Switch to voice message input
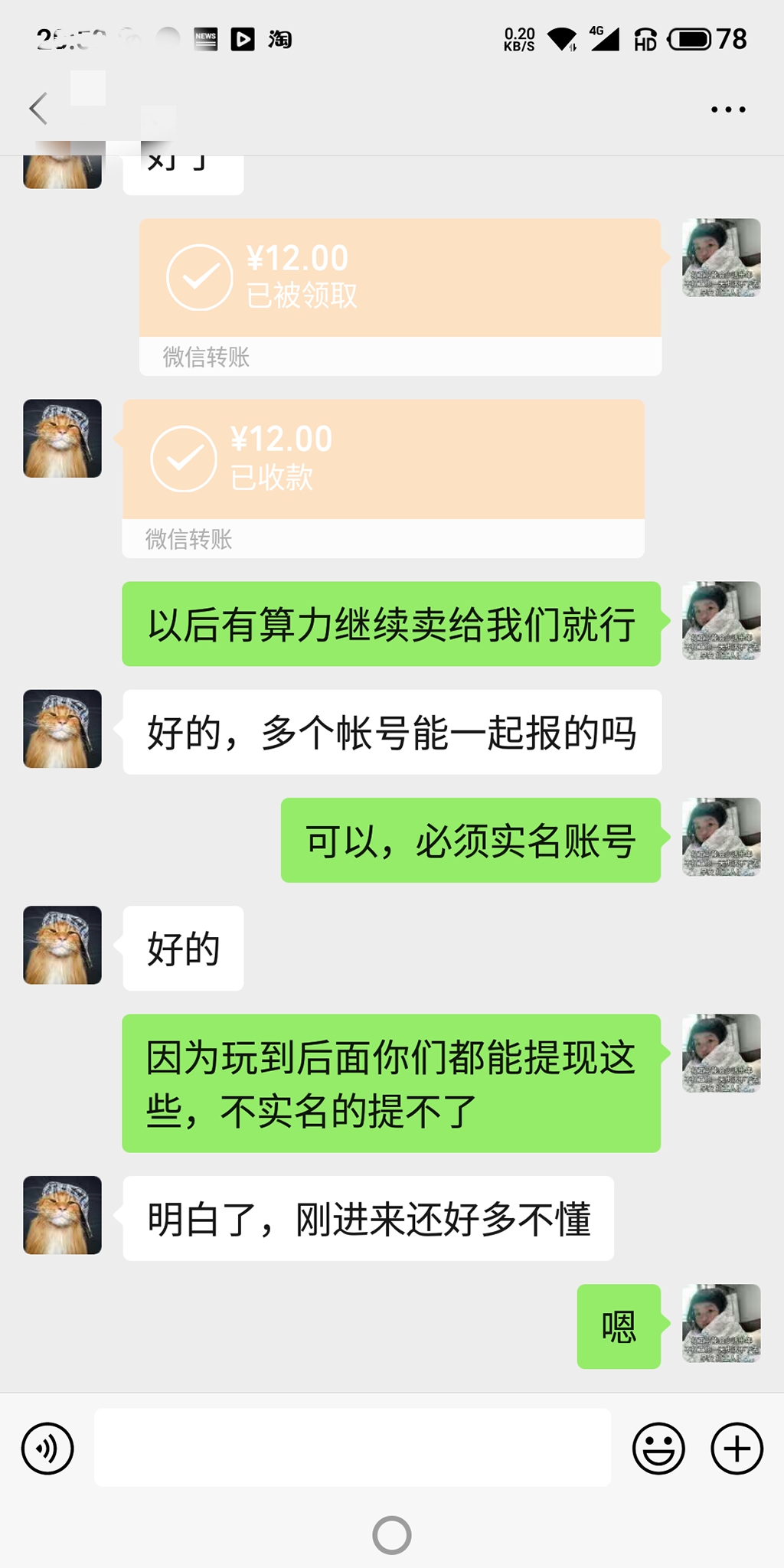The height and width of the screenshot is (1568, 784). point(47,1449)
